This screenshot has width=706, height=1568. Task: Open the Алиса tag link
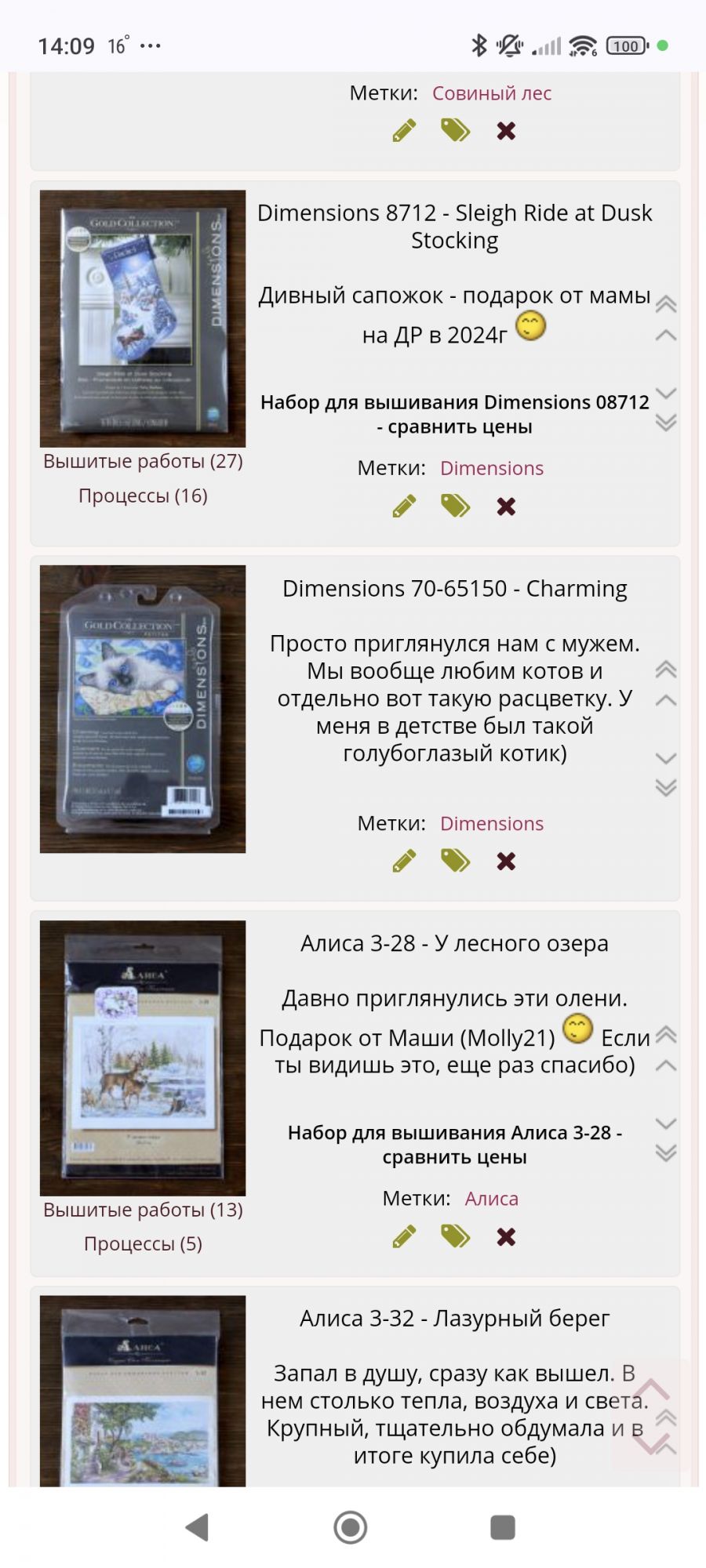click(x=492, y=1199)
